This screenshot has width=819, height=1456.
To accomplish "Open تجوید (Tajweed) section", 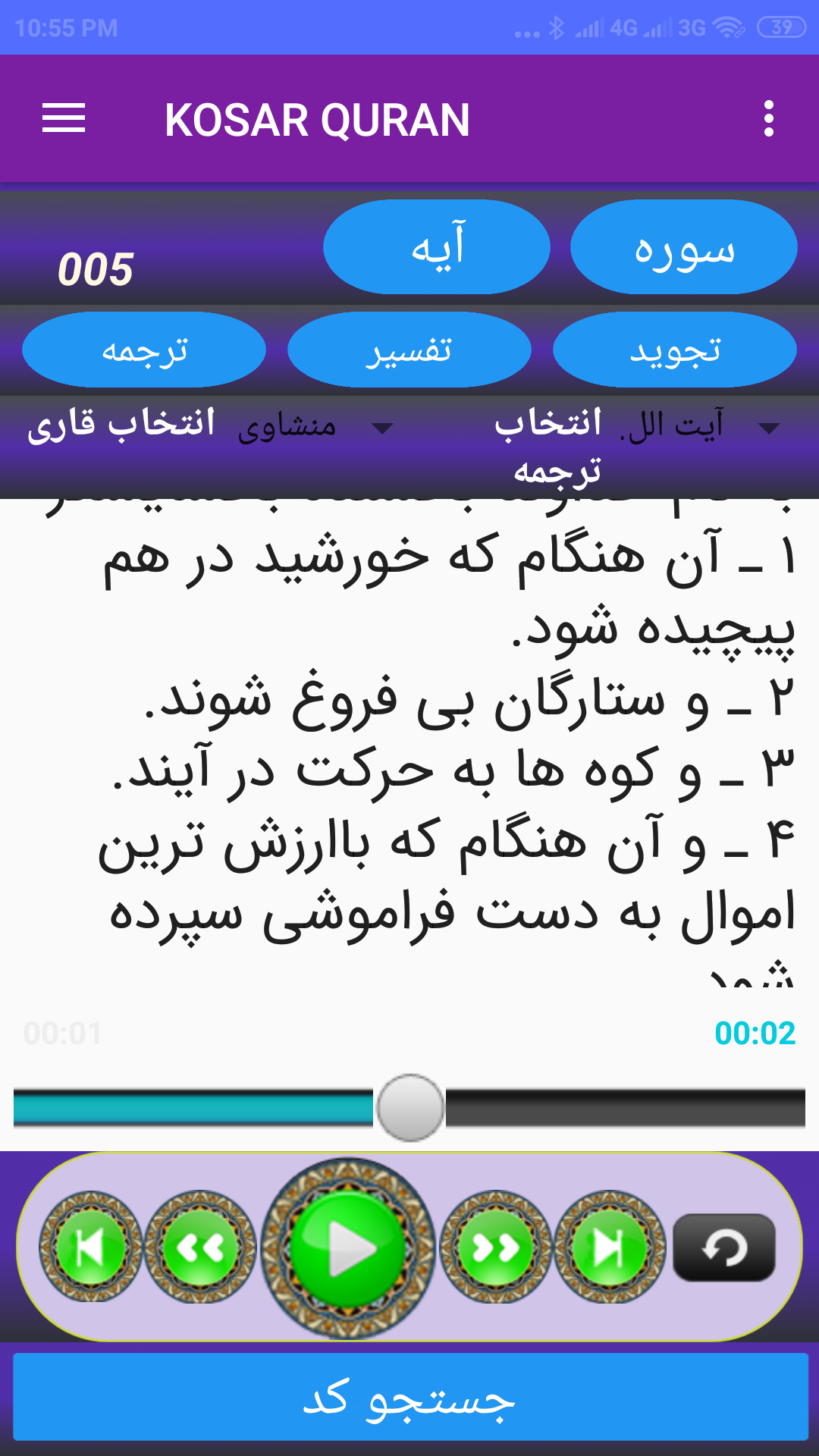I will tap(675, 350).
